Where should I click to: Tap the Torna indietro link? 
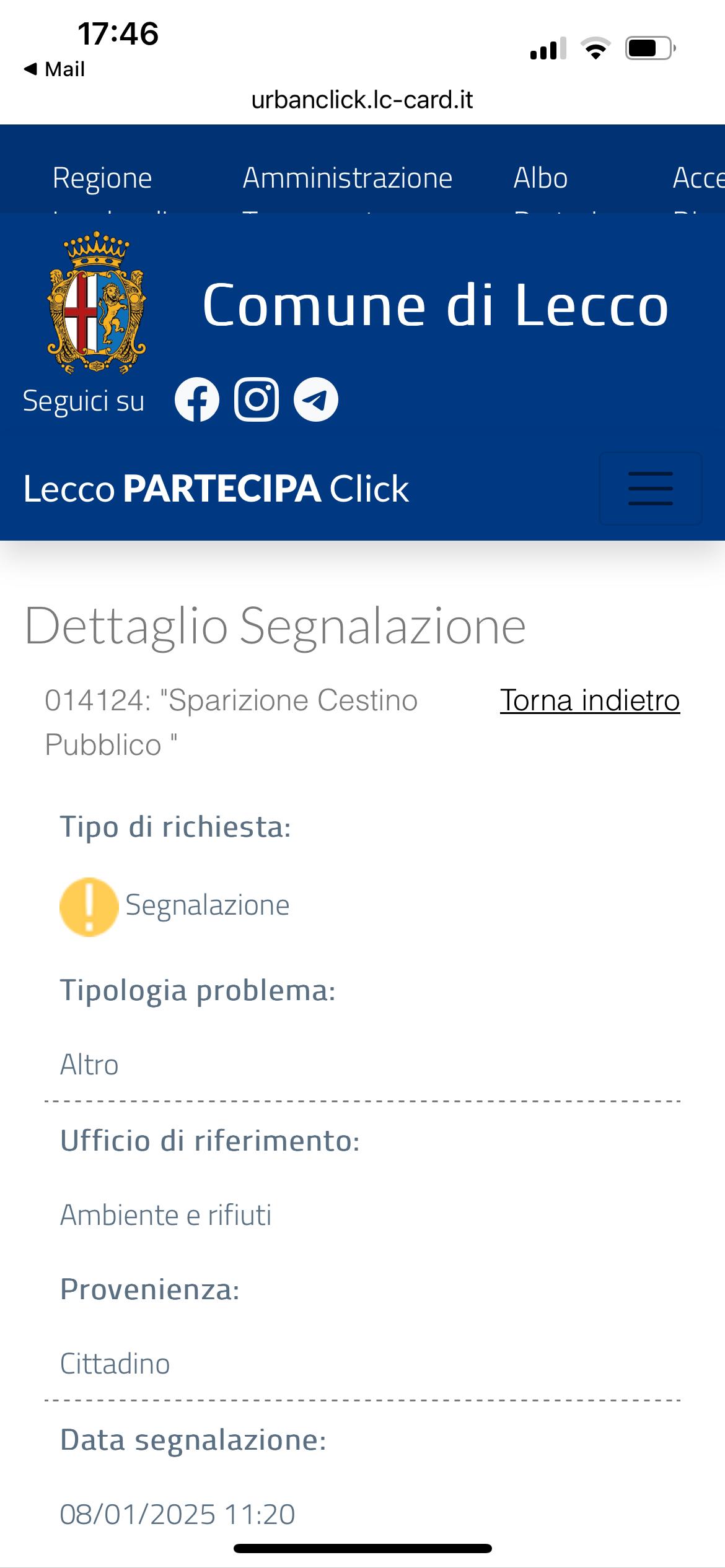point(590,700)
